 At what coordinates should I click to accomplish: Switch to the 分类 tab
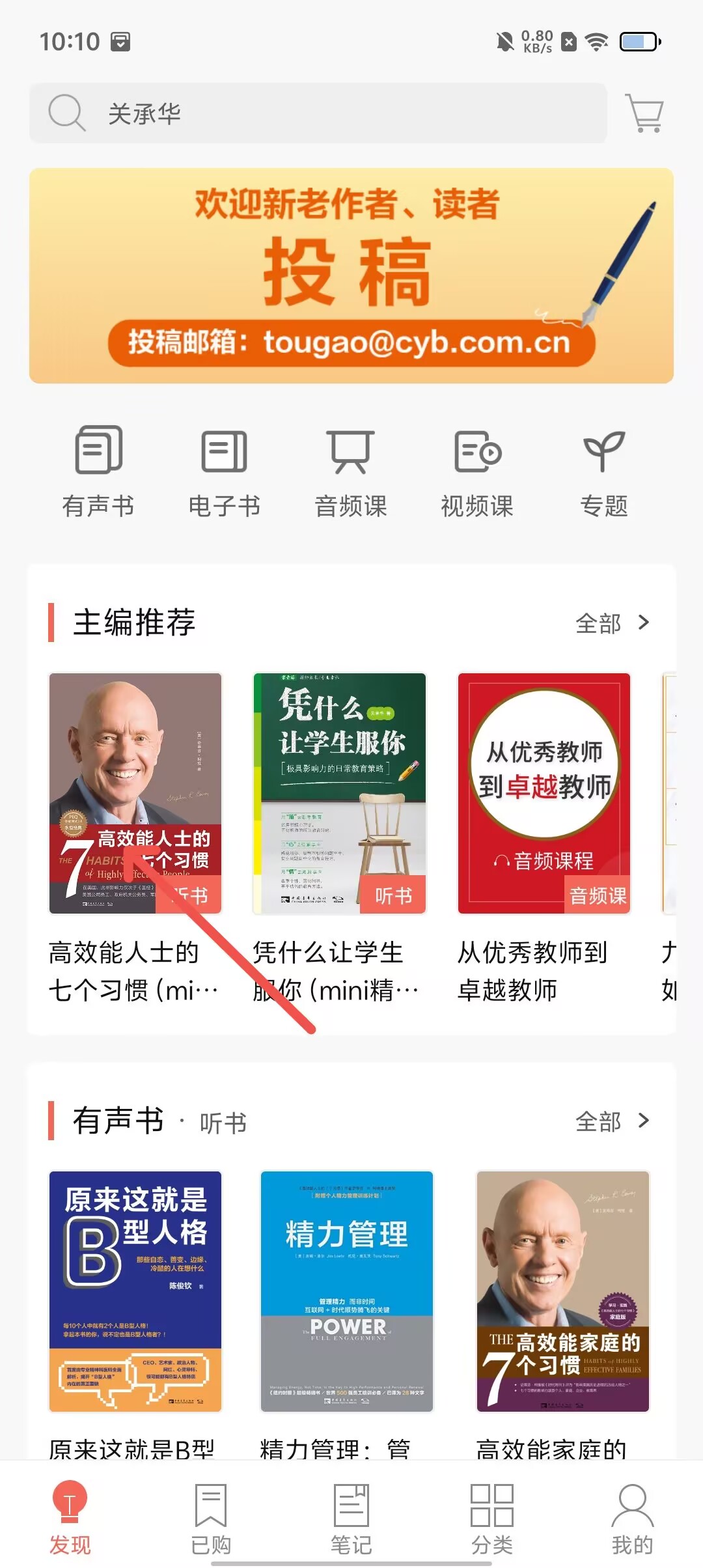pyautogui.click(x=492, y=1519)
